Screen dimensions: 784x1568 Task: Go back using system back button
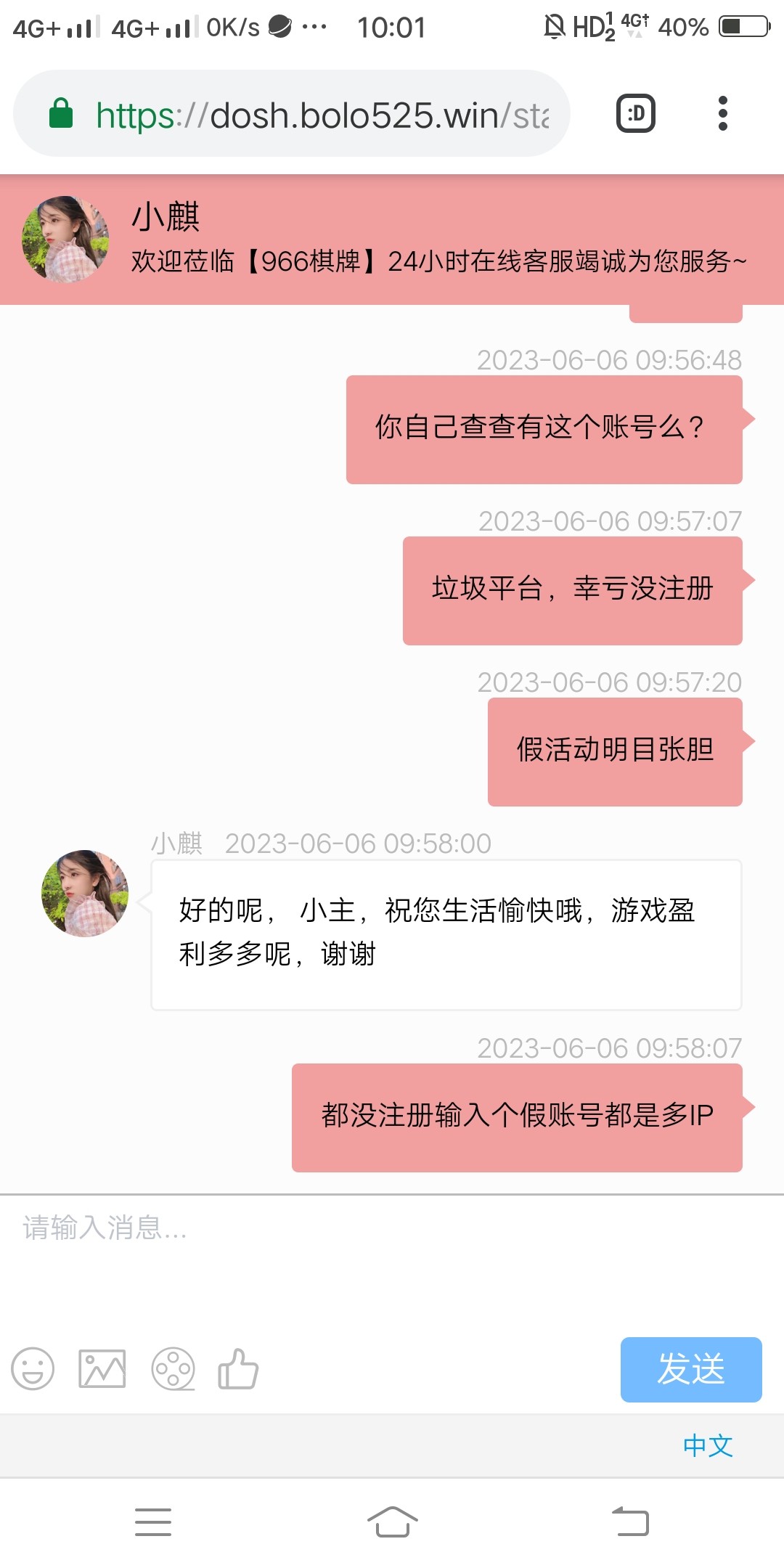630,1522
